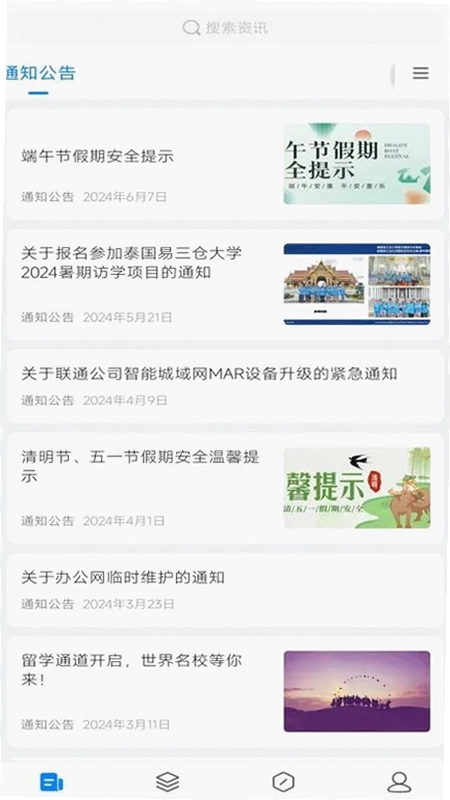Viewport: 450px width, 800px height.
Task: Open the hamburger category menu
Action: tap(420, 73)
